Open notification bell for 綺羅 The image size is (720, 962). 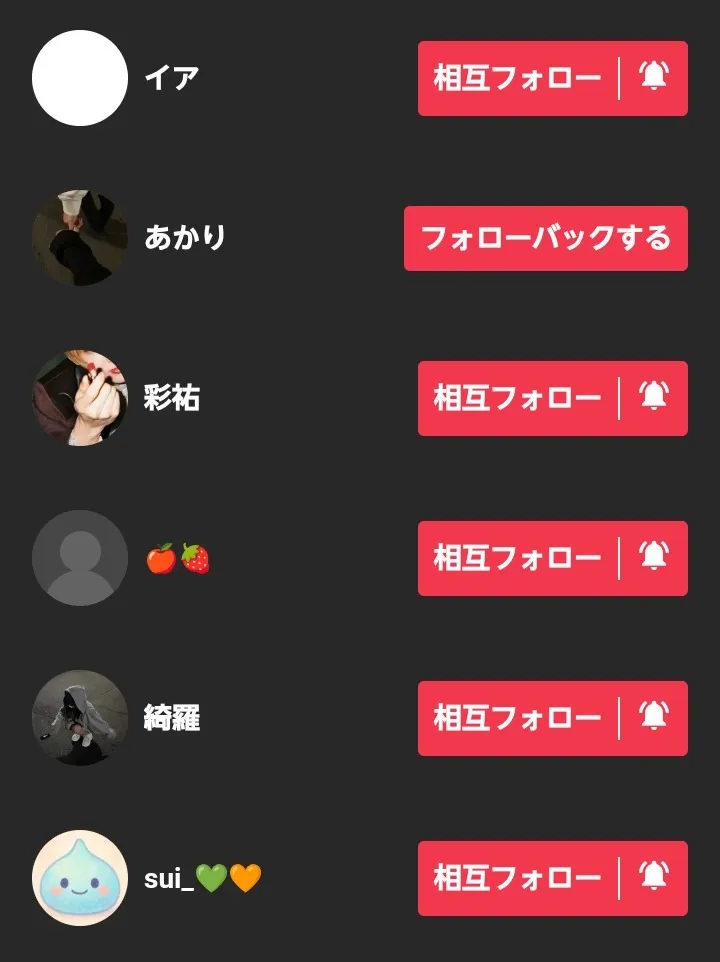pos(654,718)
